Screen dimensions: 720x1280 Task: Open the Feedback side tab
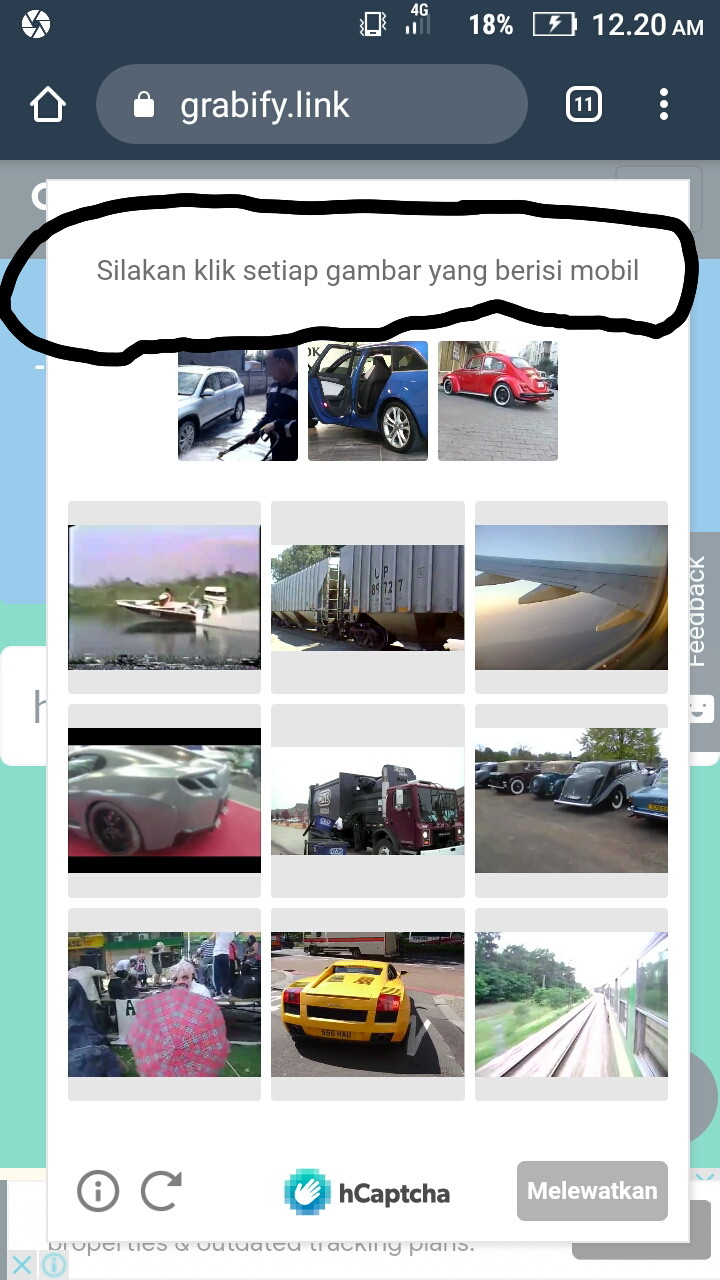(699, 610)
